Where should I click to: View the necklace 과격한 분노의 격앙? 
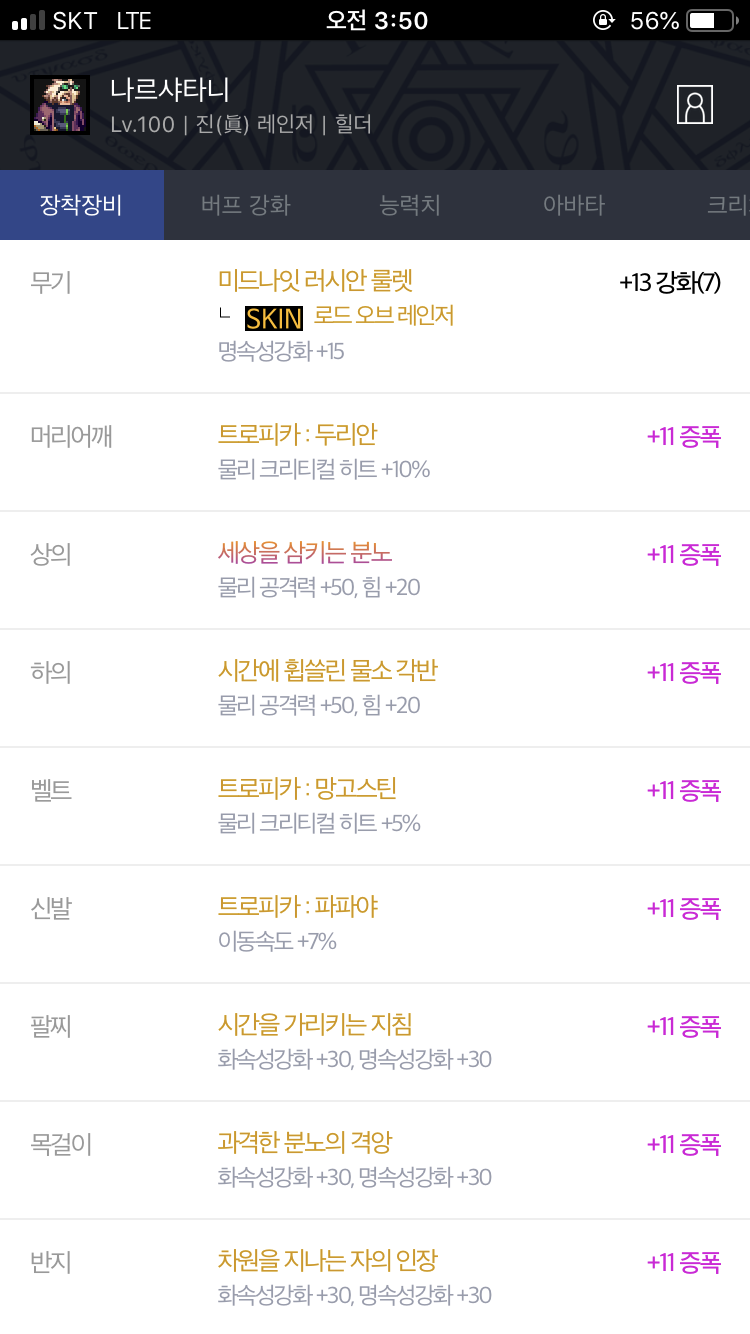point(305,1143)
